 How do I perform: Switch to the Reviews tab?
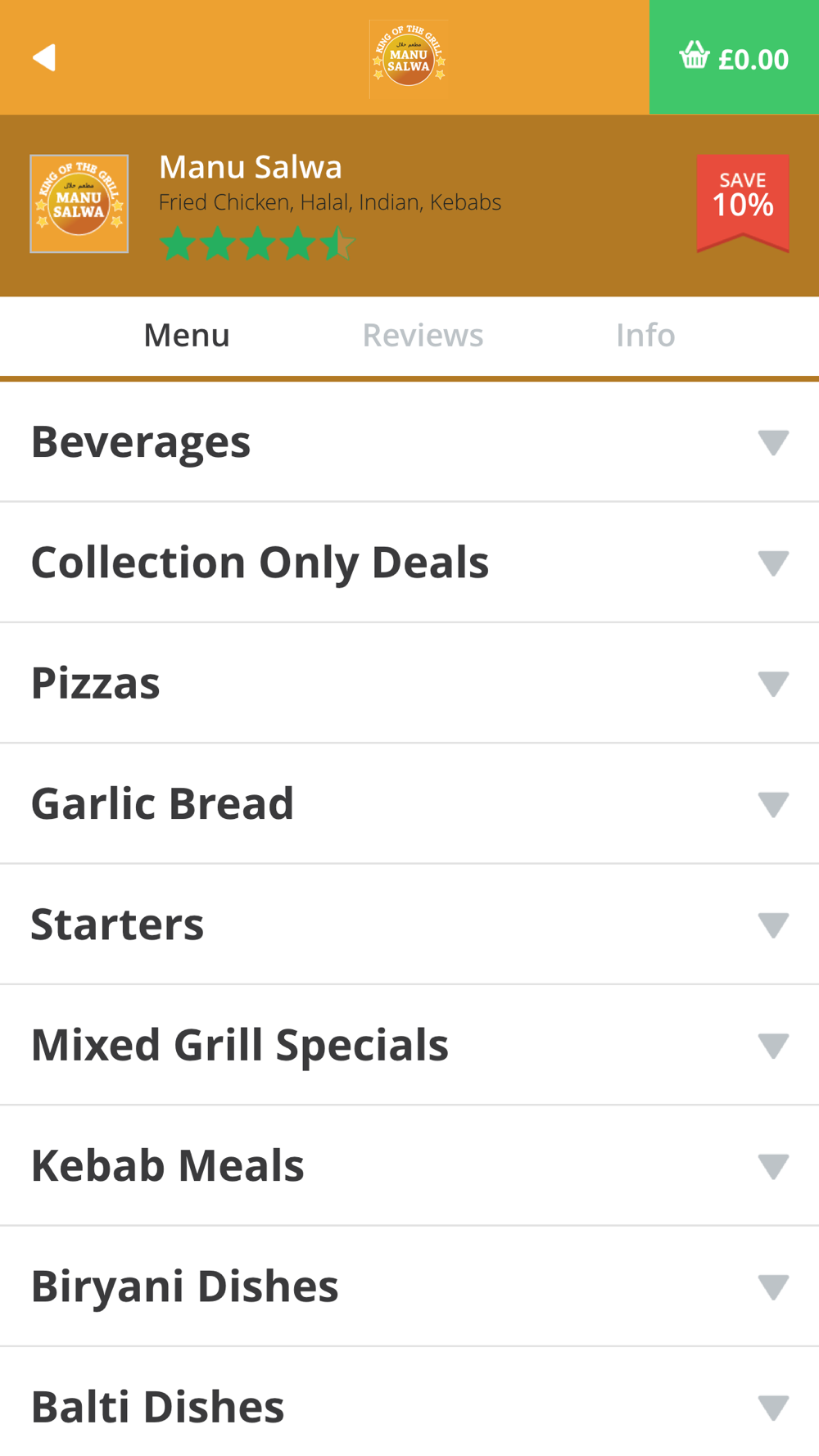pos(423,335)
